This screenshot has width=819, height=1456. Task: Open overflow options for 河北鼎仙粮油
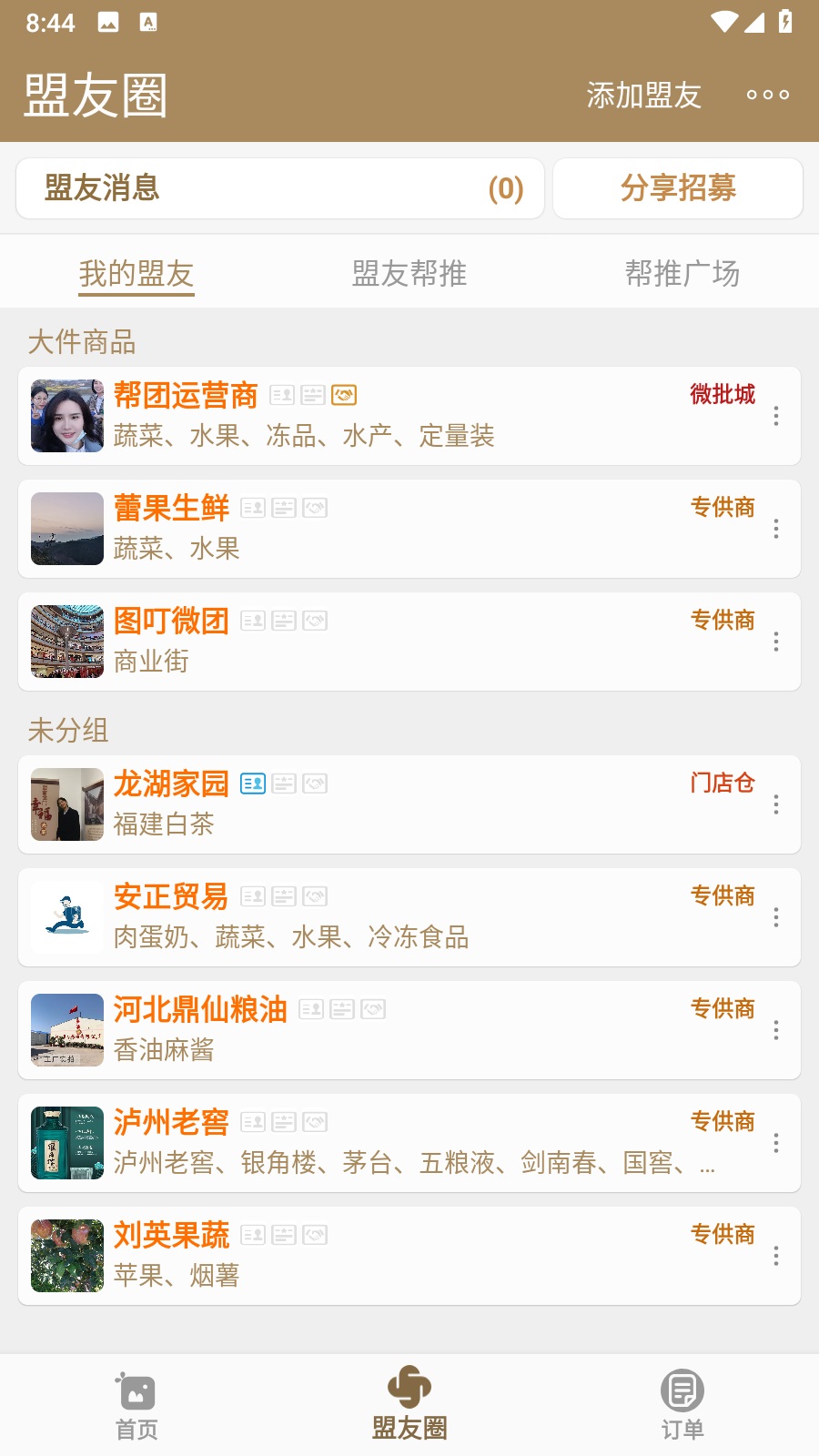[775, 1030]
